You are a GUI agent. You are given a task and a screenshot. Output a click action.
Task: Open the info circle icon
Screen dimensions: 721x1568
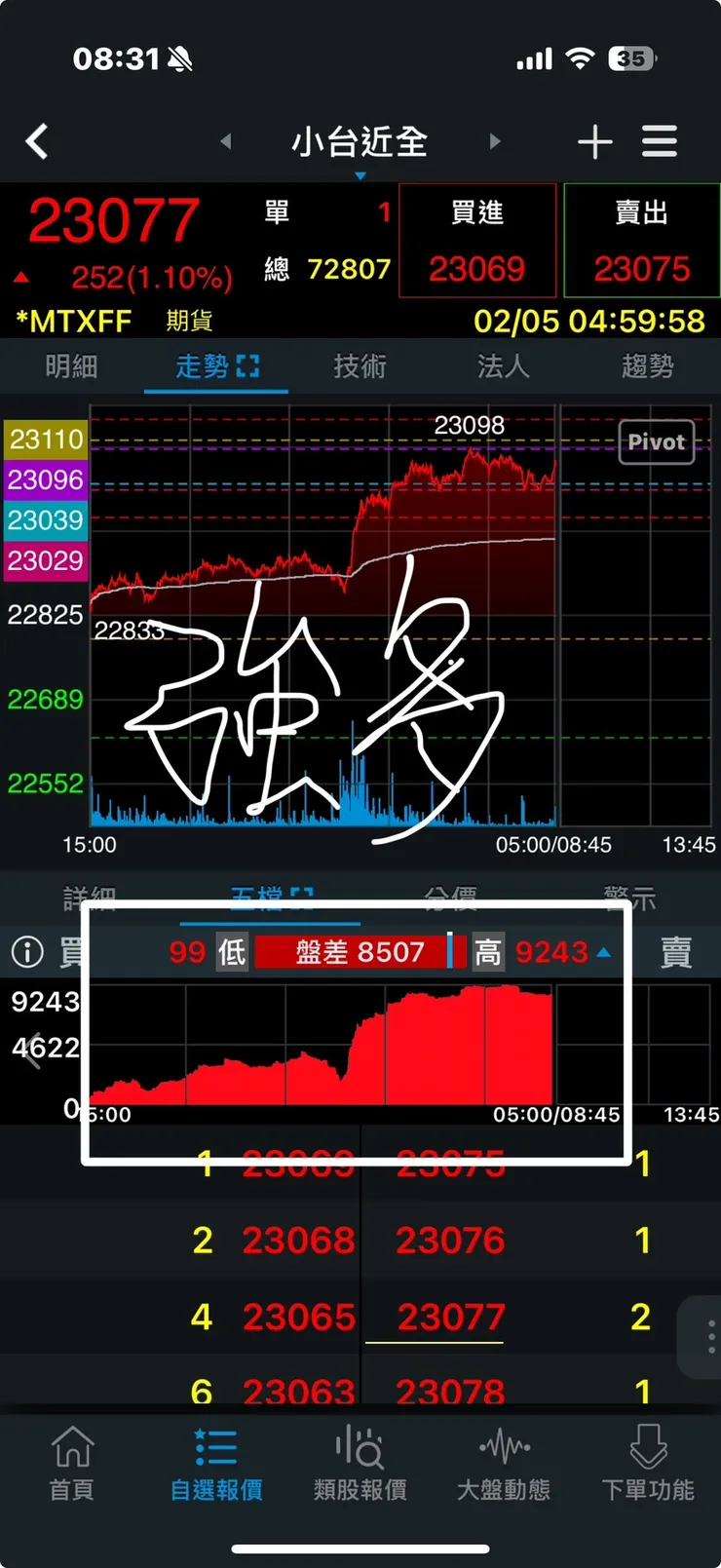click(27, 951)
